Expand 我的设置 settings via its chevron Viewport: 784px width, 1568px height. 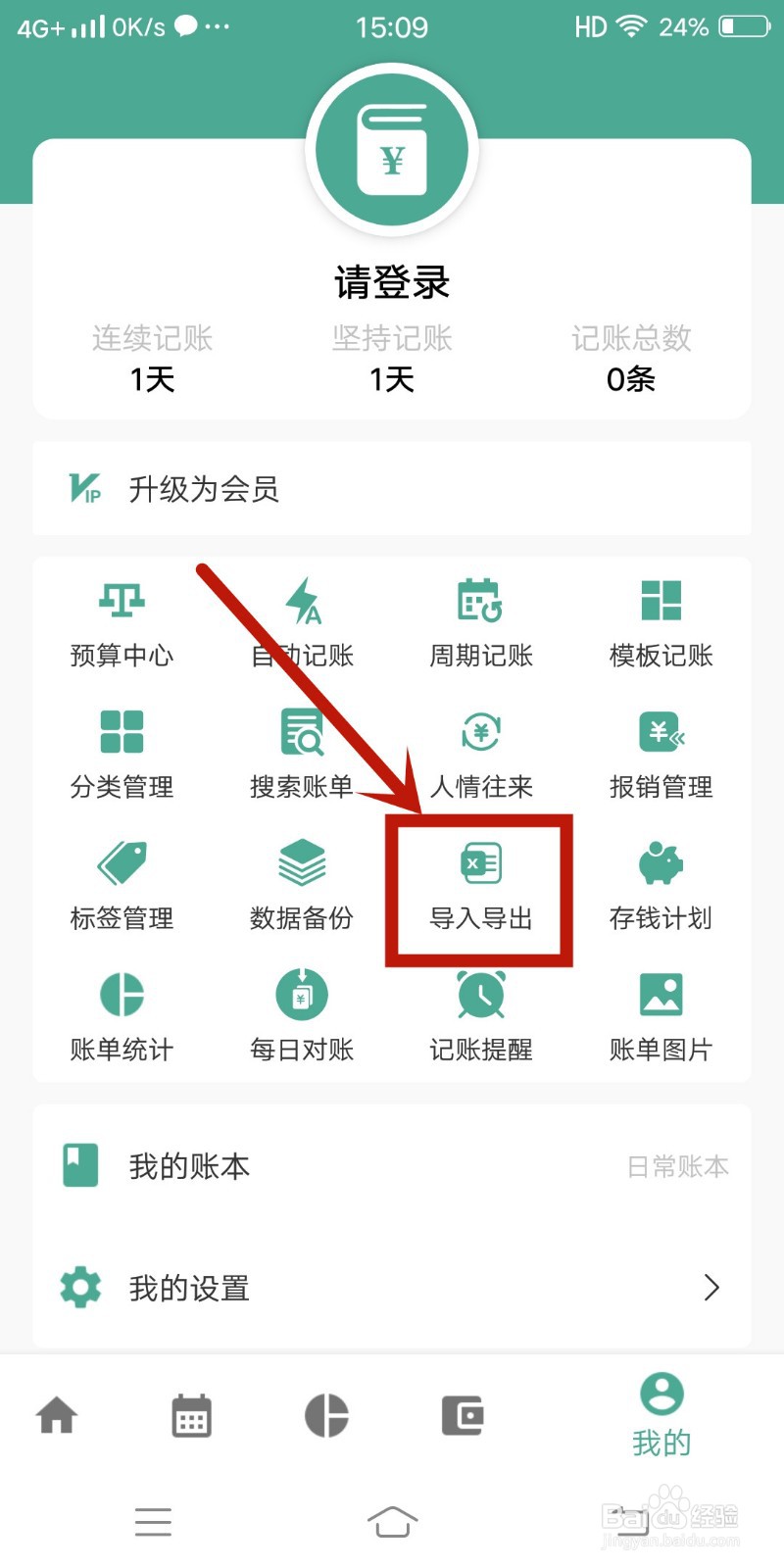[712, 1289]
